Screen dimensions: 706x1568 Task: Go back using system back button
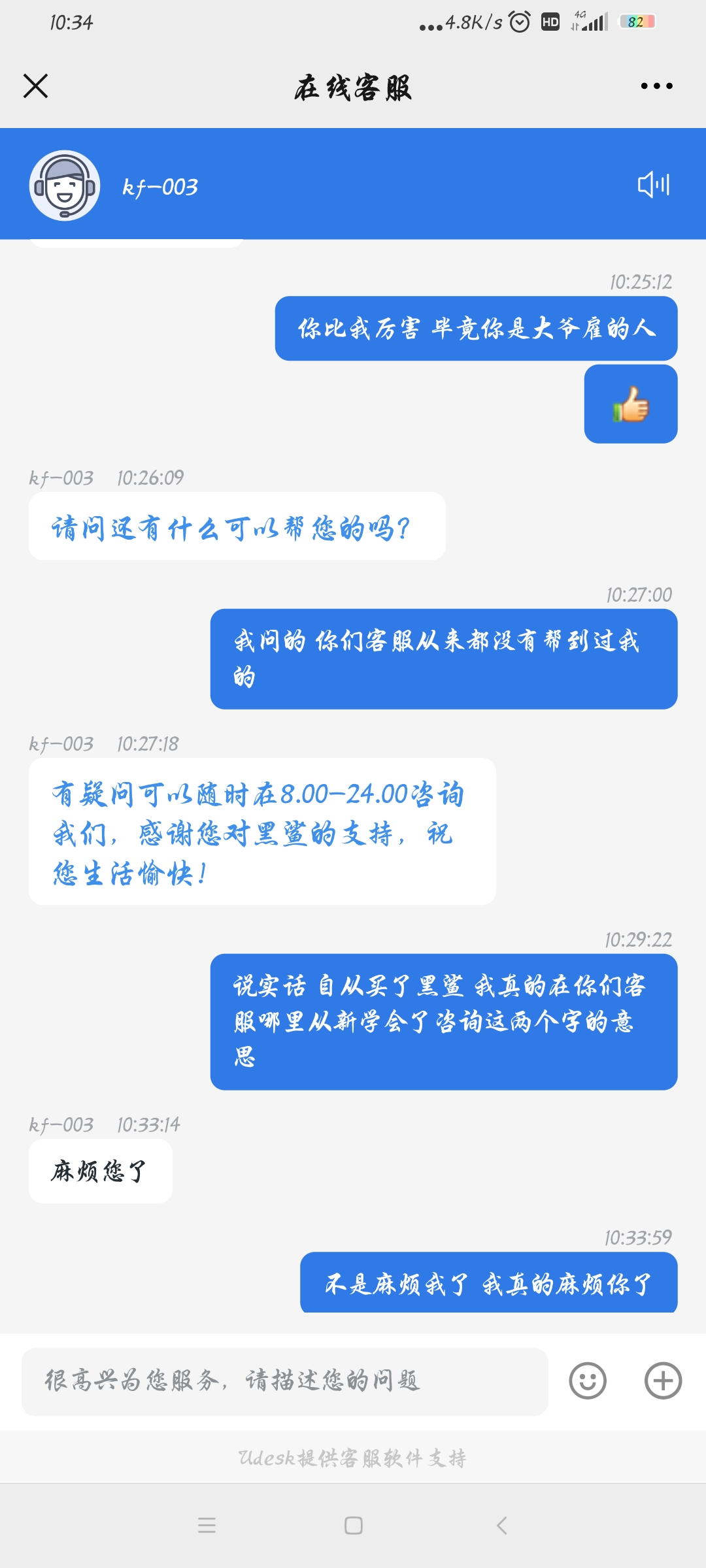click(501, 1526)
